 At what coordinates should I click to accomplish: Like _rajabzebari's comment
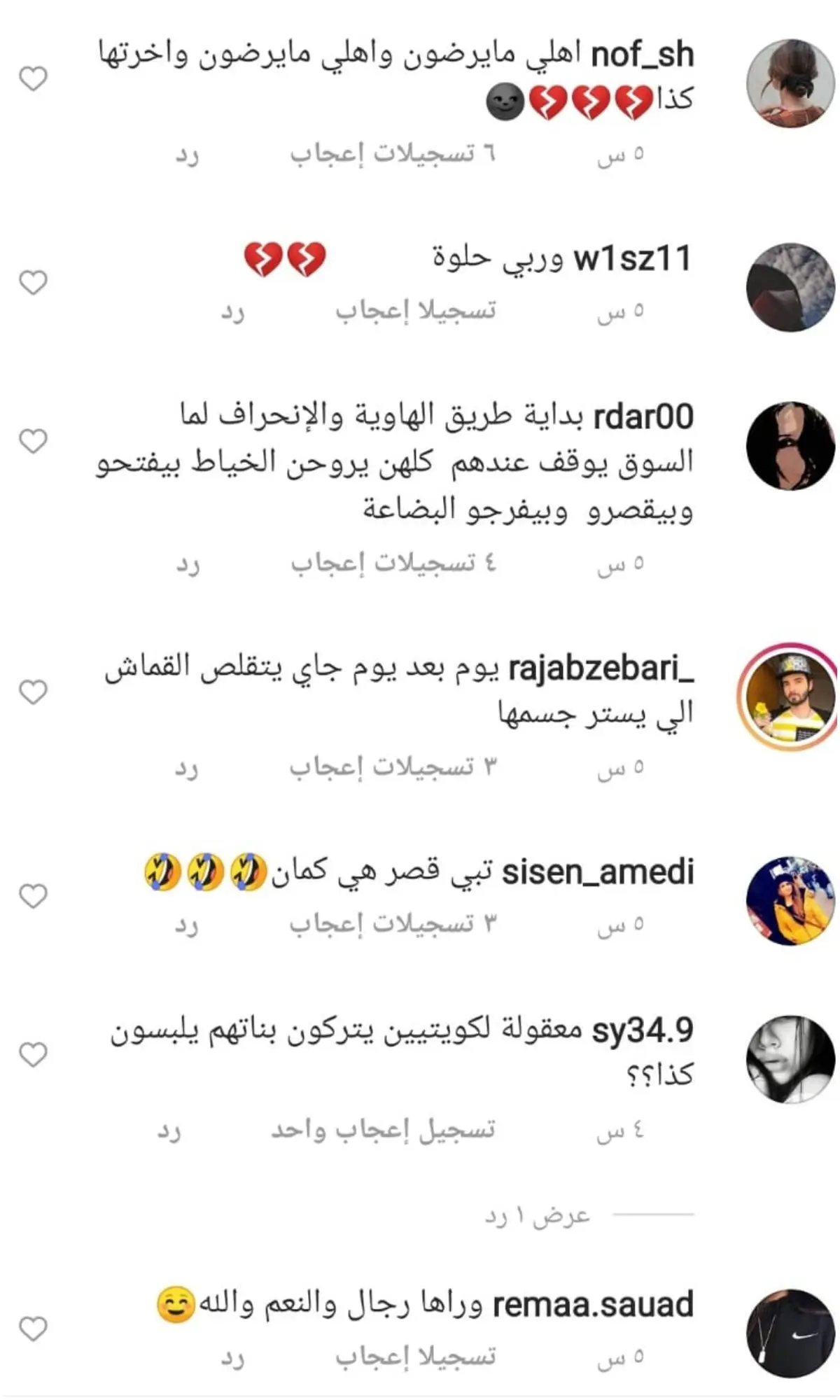pyautogui.click(x=33, y=692)
